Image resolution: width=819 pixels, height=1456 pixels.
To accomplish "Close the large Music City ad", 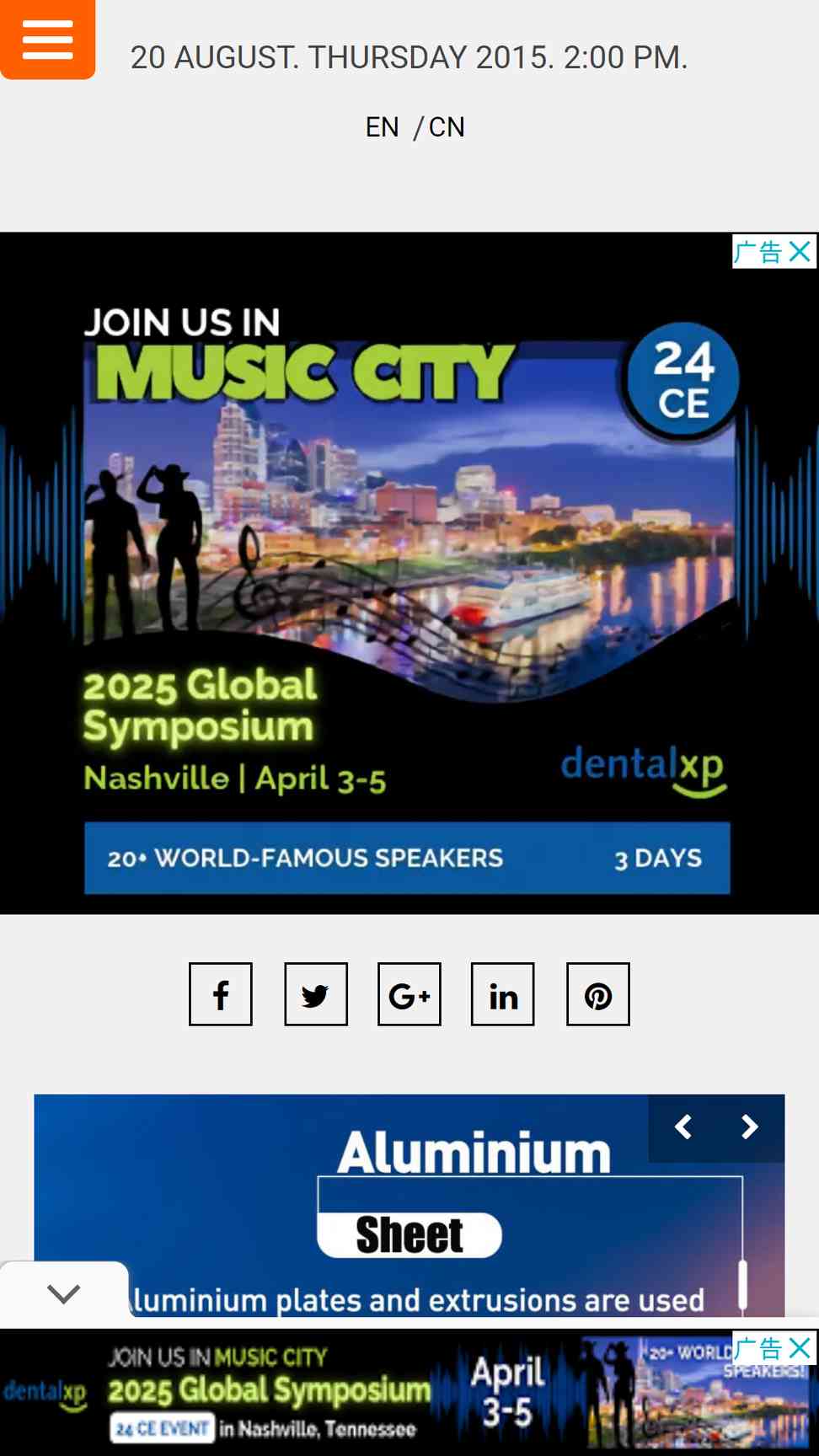I will coord(800,251).
